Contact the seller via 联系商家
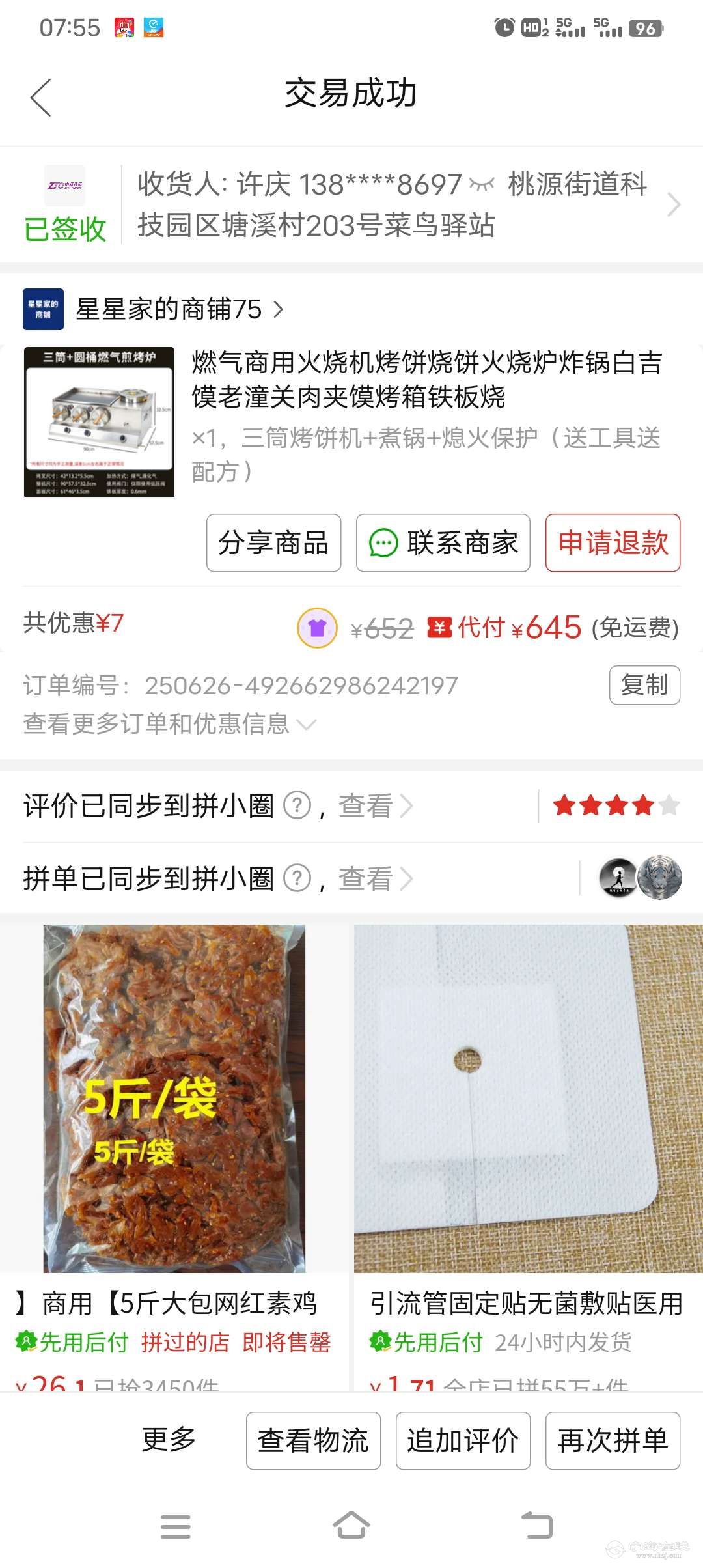 [x=443, y=543]
